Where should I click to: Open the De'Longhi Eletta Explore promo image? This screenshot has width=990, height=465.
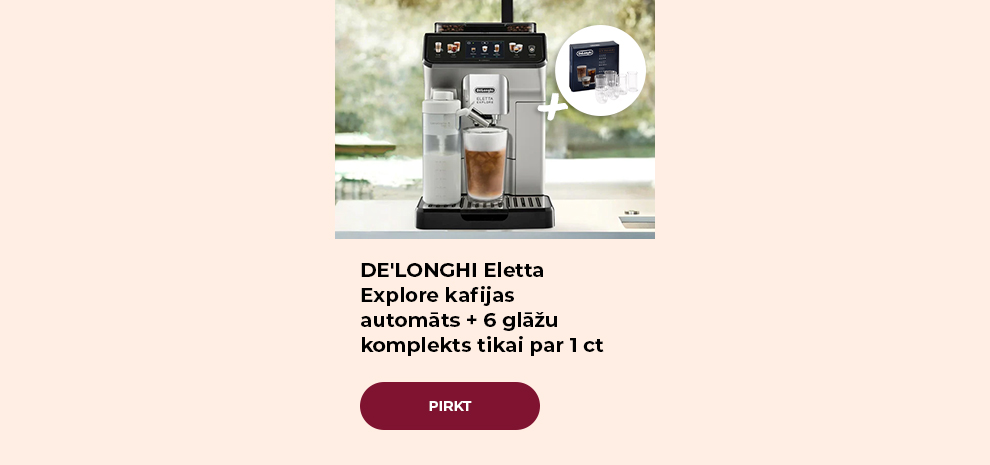click(494, 119)
